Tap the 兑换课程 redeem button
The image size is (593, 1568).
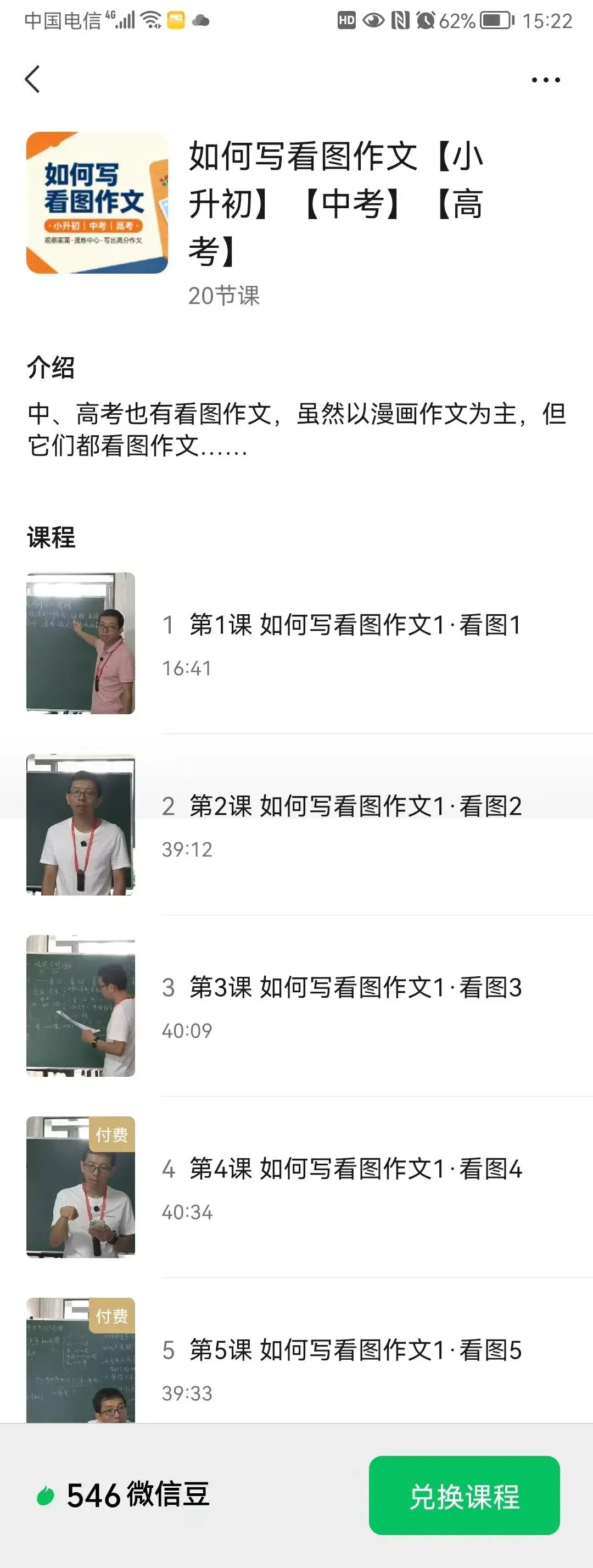coord(464,1495)
